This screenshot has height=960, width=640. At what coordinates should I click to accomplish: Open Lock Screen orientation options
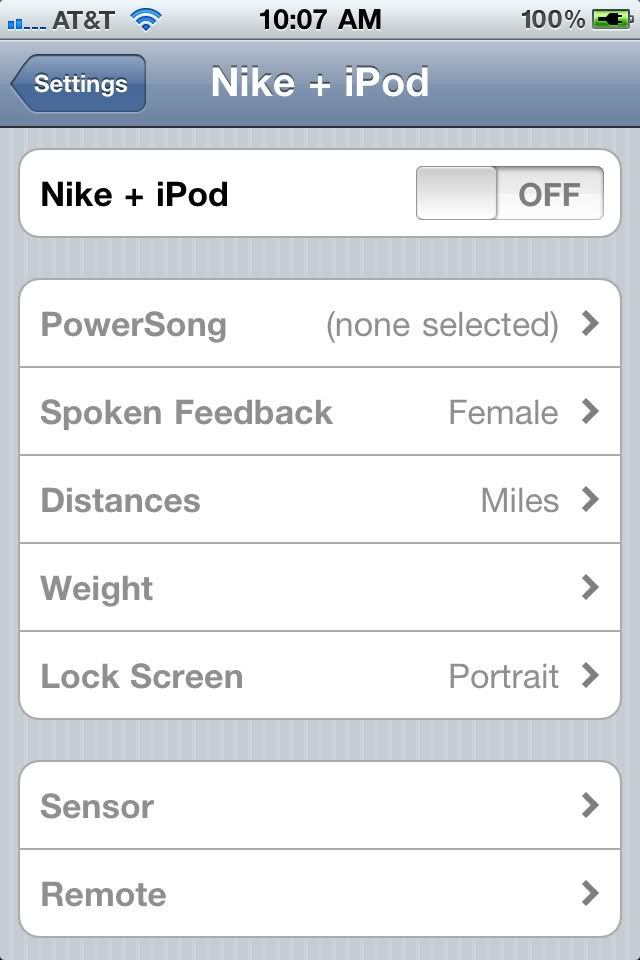pyautogui.click(x=320, y=676)
